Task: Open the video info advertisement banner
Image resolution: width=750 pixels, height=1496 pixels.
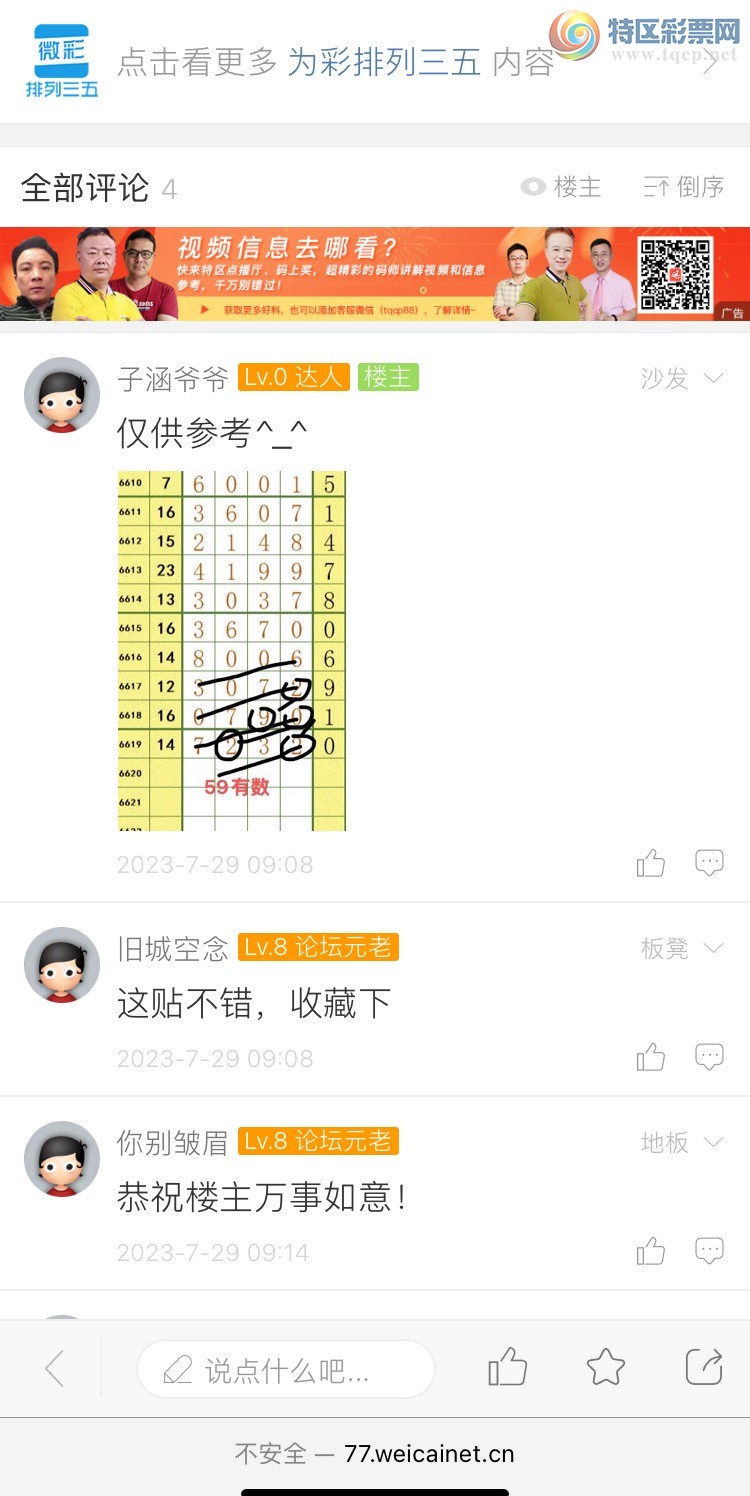Action: click(x=374, y=273)
